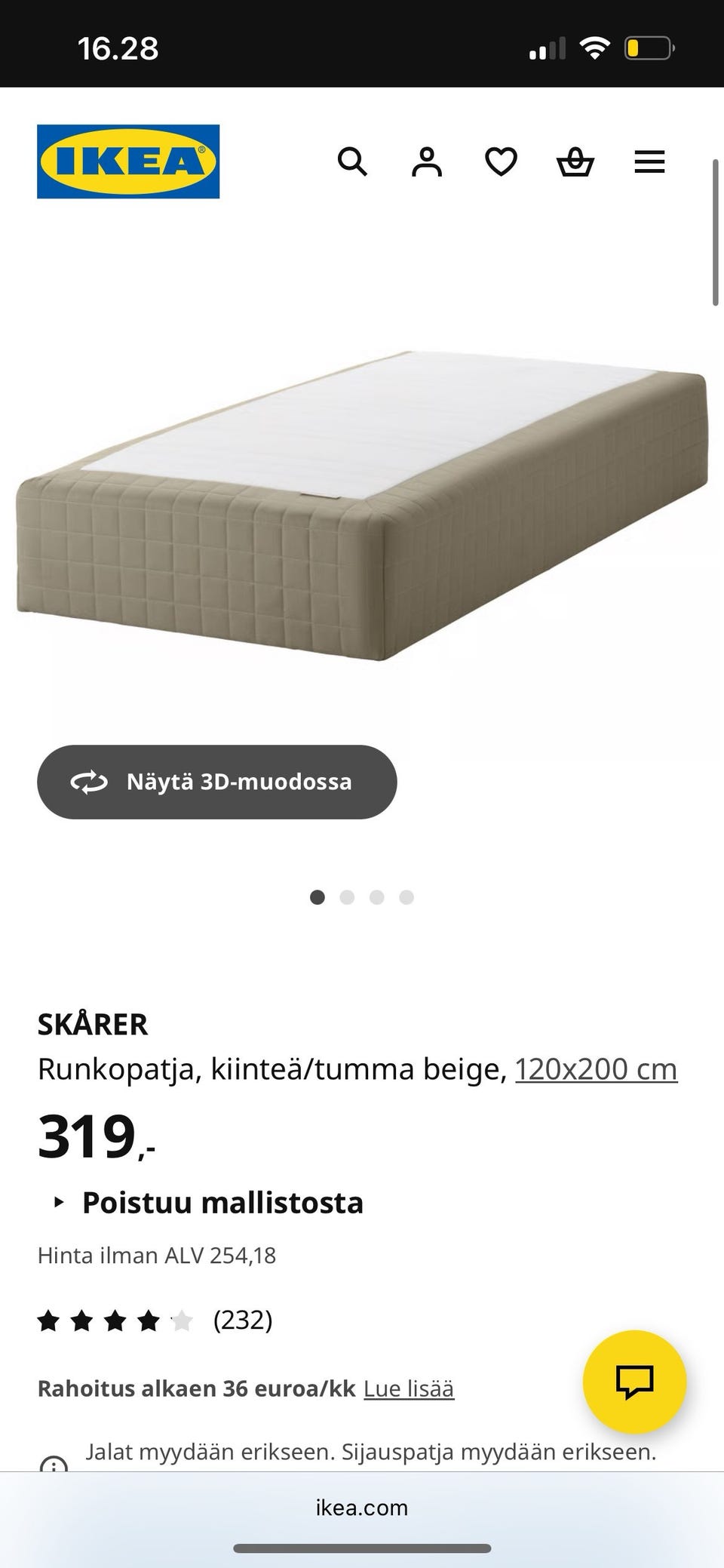
Task: Show the product image carousel first dot
Action: click(318, 897)
